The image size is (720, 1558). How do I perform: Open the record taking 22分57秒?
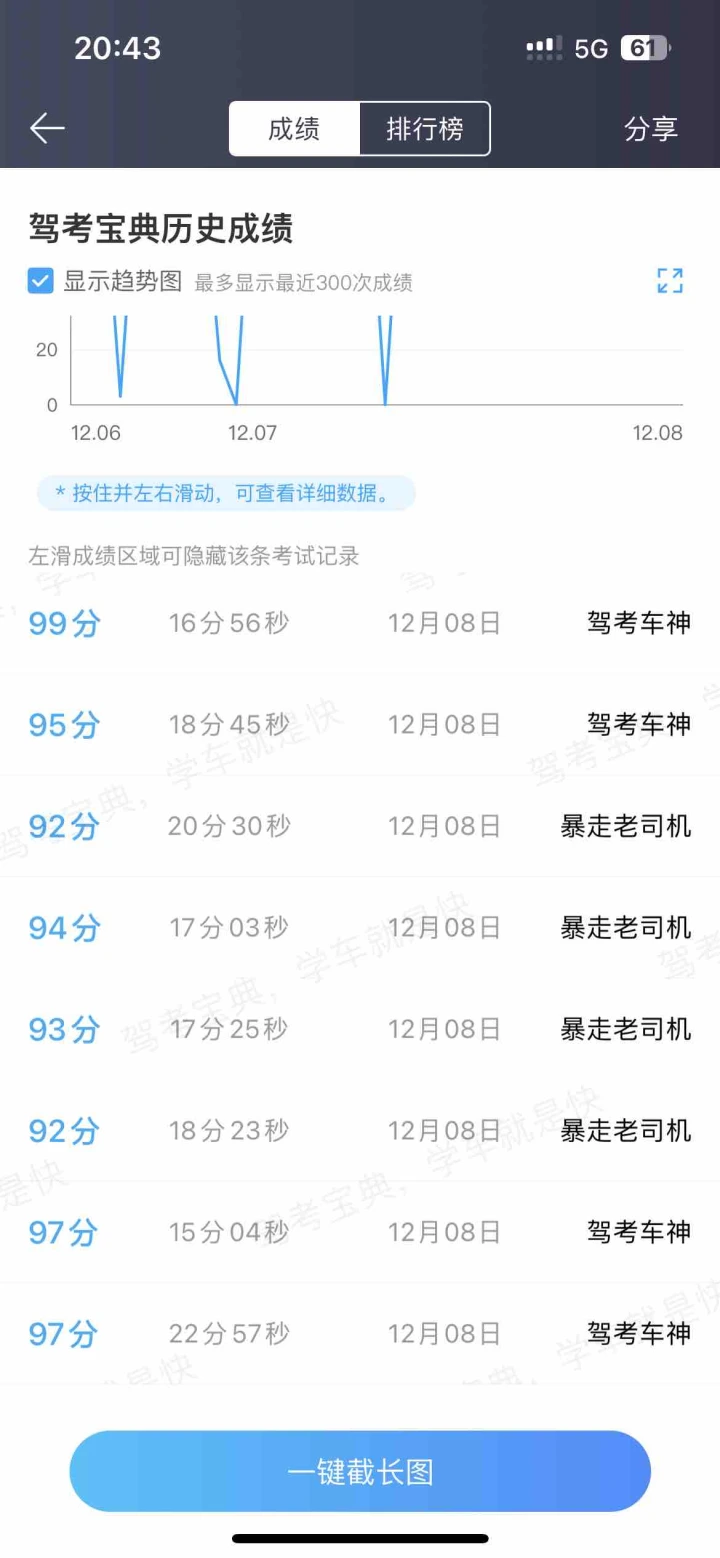[x=360, y=1333]
